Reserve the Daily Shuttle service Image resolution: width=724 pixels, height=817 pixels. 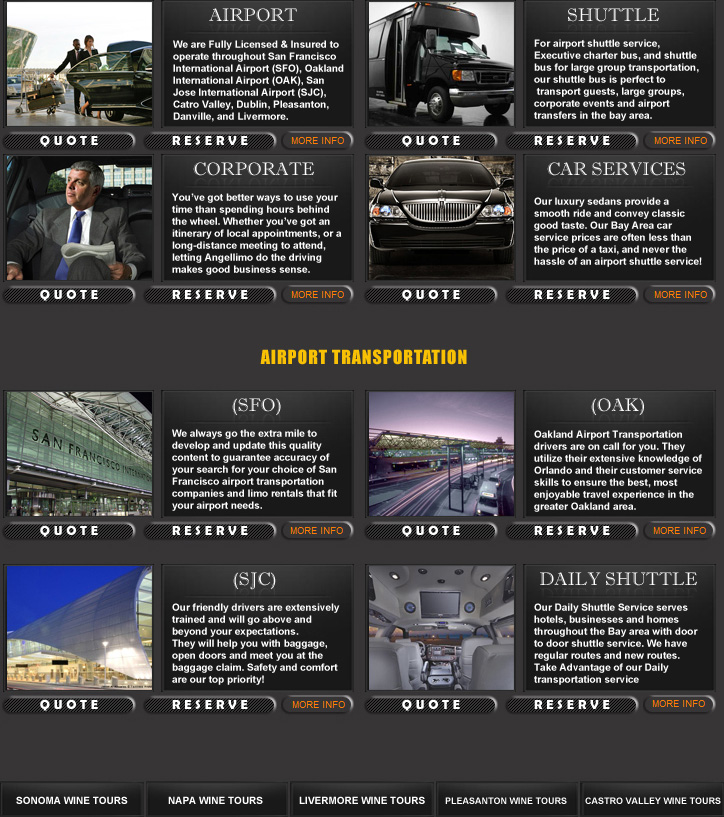(572, 705)
